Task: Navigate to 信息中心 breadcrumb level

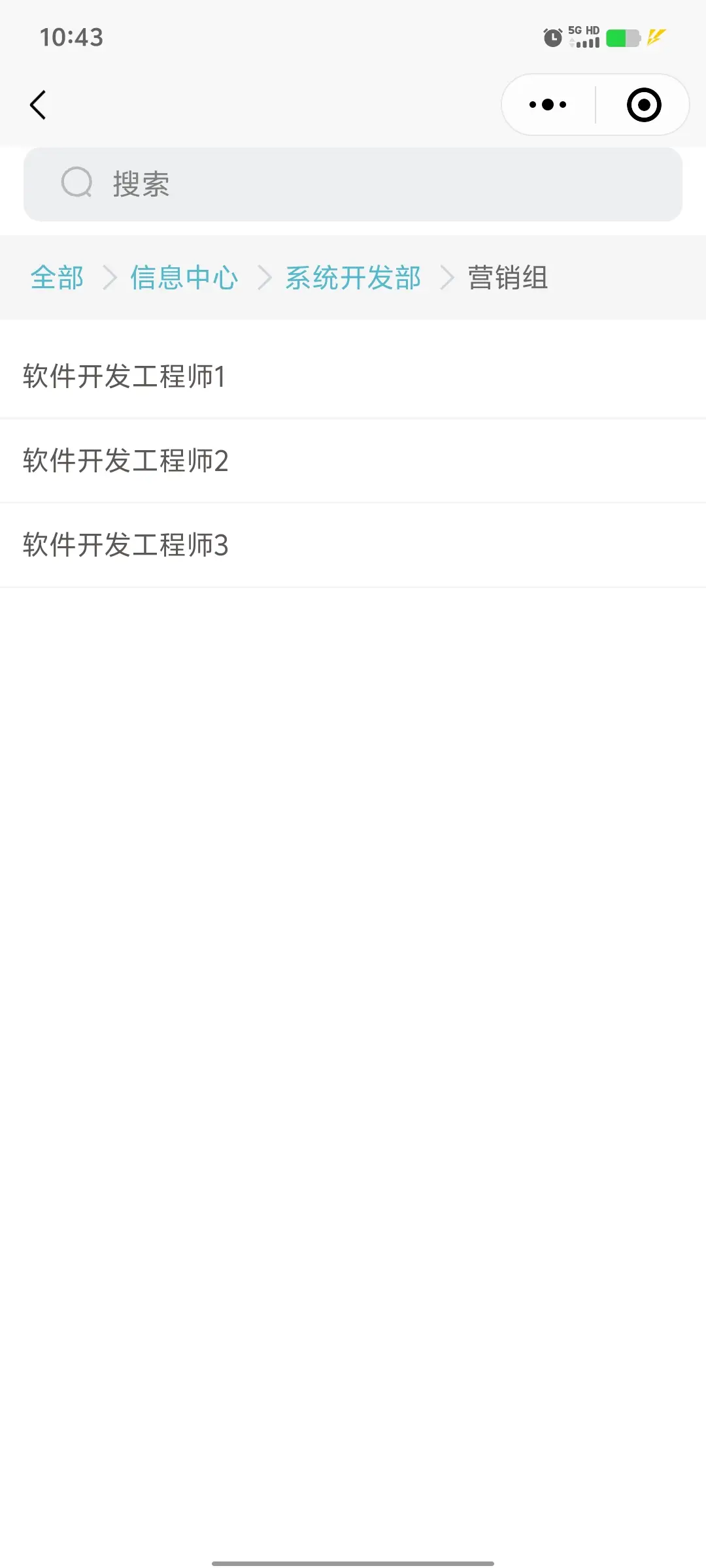Action: [184, 278]
